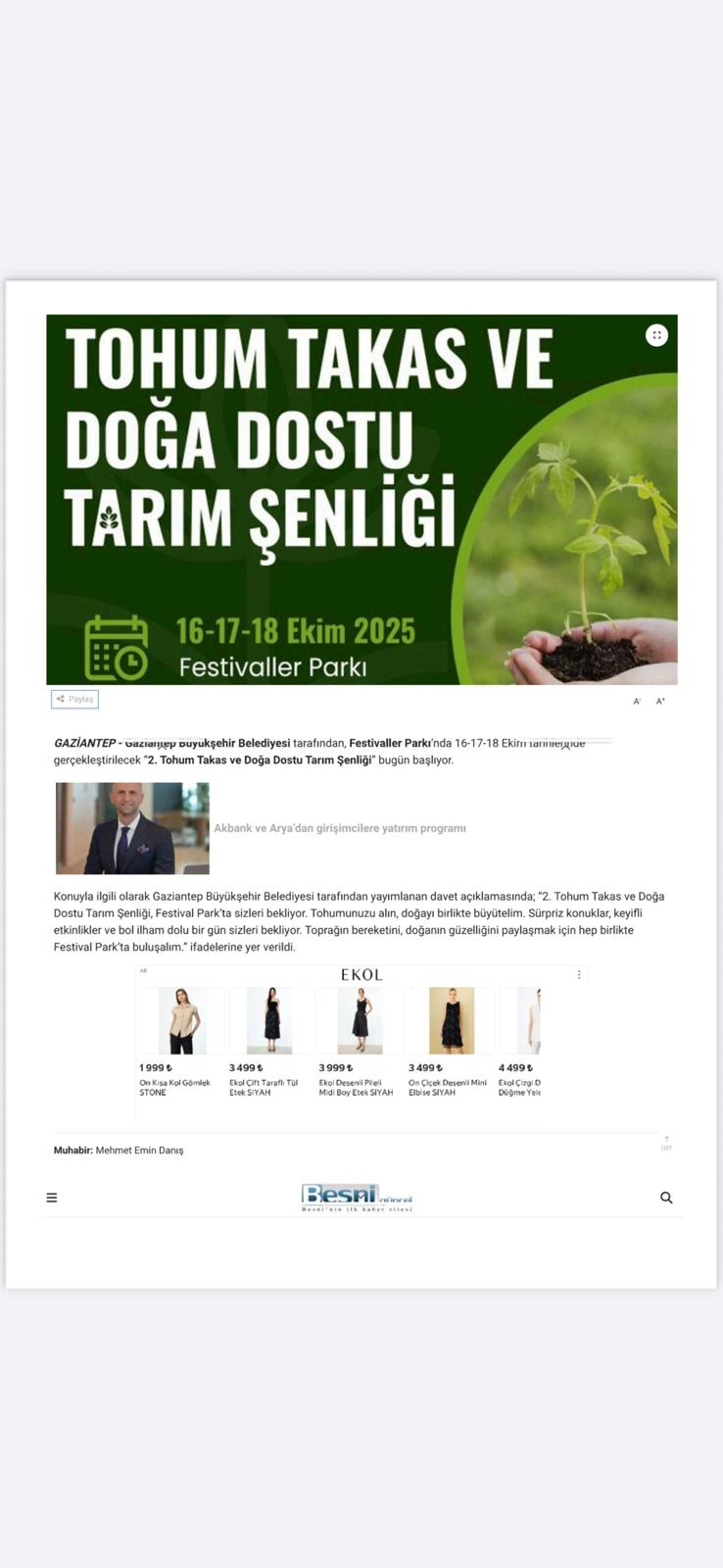This screenshot has width=723, height=1568.
Task: View the On Kısa Kol Gömlek STONE product
Action: pyautogui.click(x=181, y=1022)
